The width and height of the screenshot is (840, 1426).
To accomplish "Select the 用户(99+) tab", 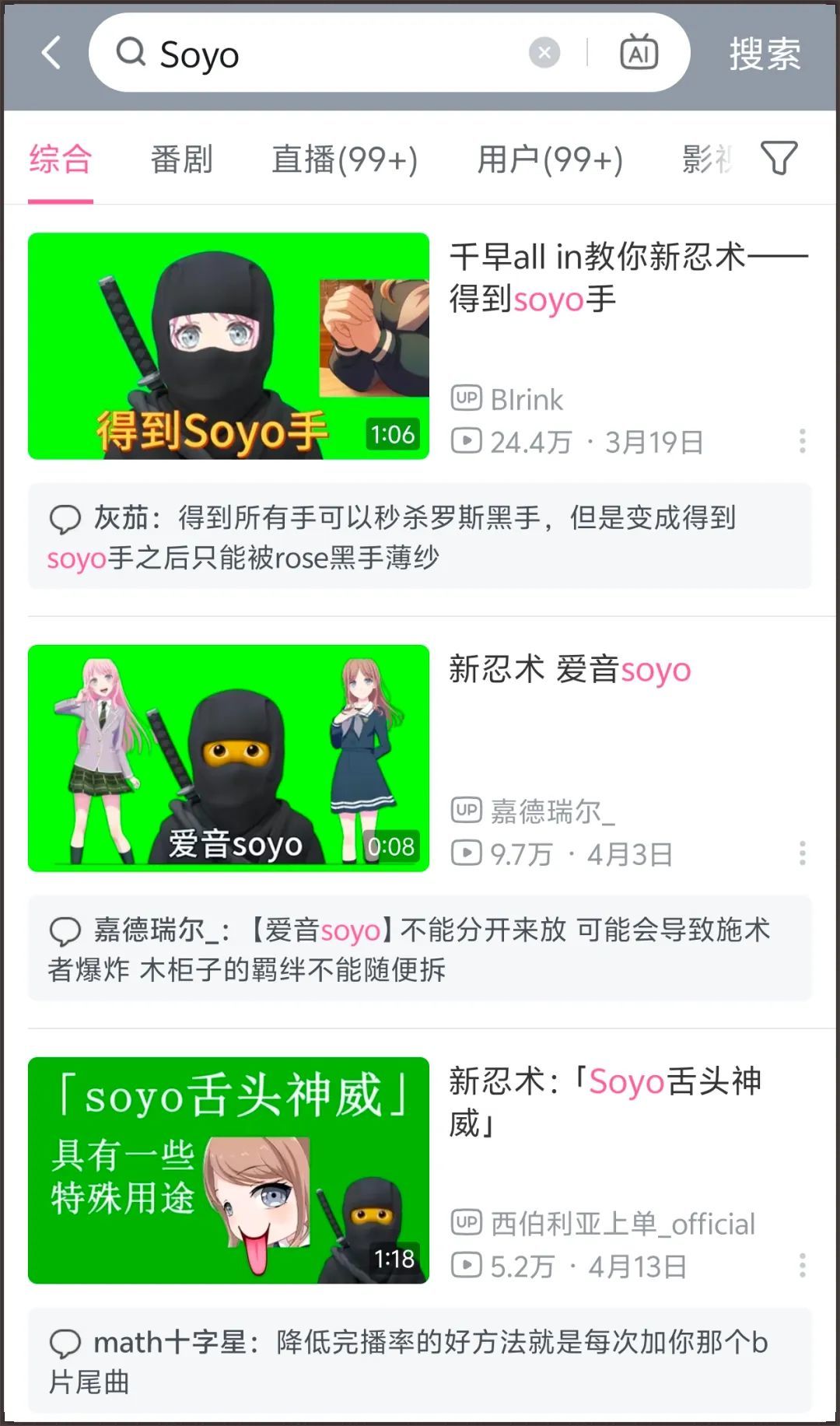I will click(x=550, y=159).
